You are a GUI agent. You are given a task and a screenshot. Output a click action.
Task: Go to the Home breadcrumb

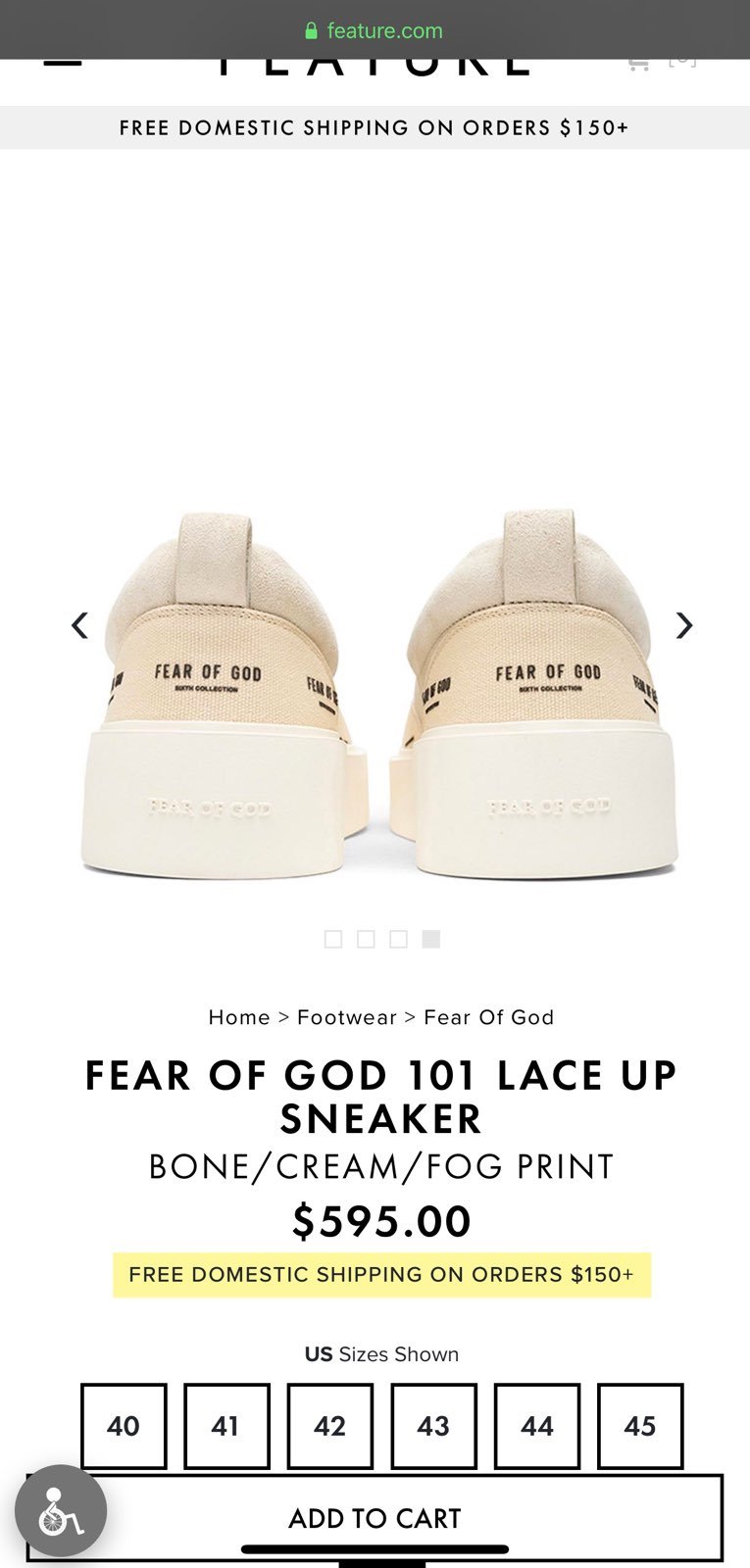coord(239,1017)
